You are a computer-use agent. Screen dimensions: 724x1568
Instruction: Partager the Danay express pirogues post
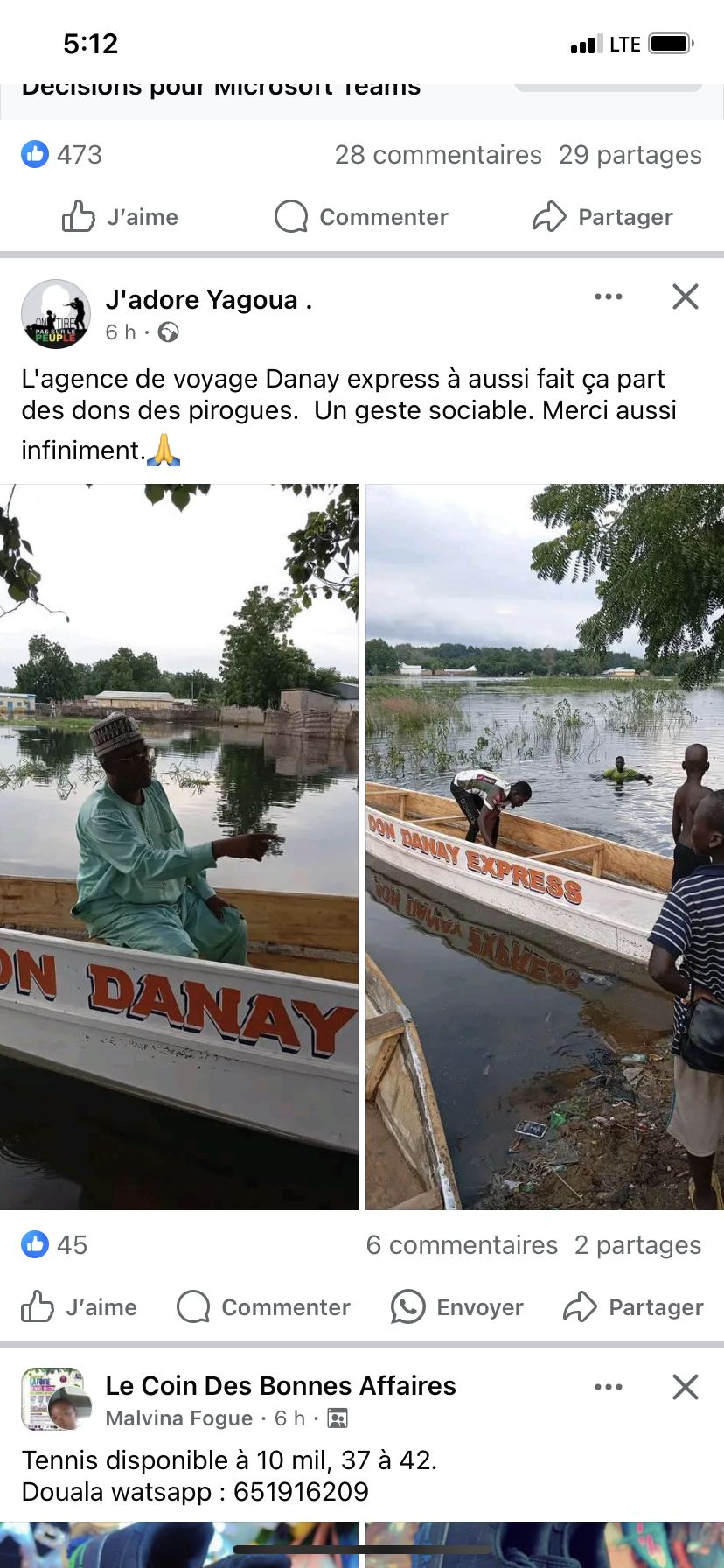coord(633,1307)
